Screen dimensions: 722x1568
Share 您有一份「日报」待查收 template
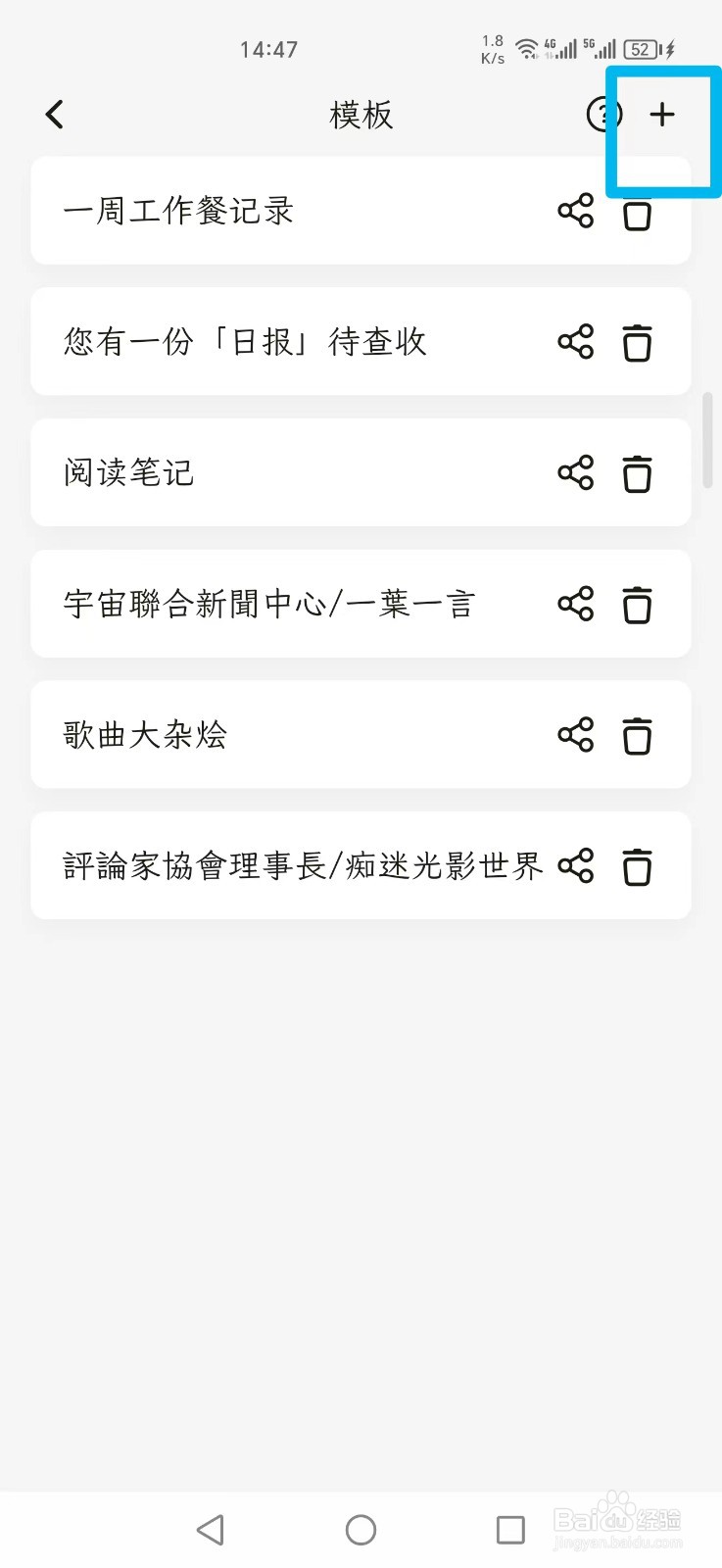(x=576, y=342)
